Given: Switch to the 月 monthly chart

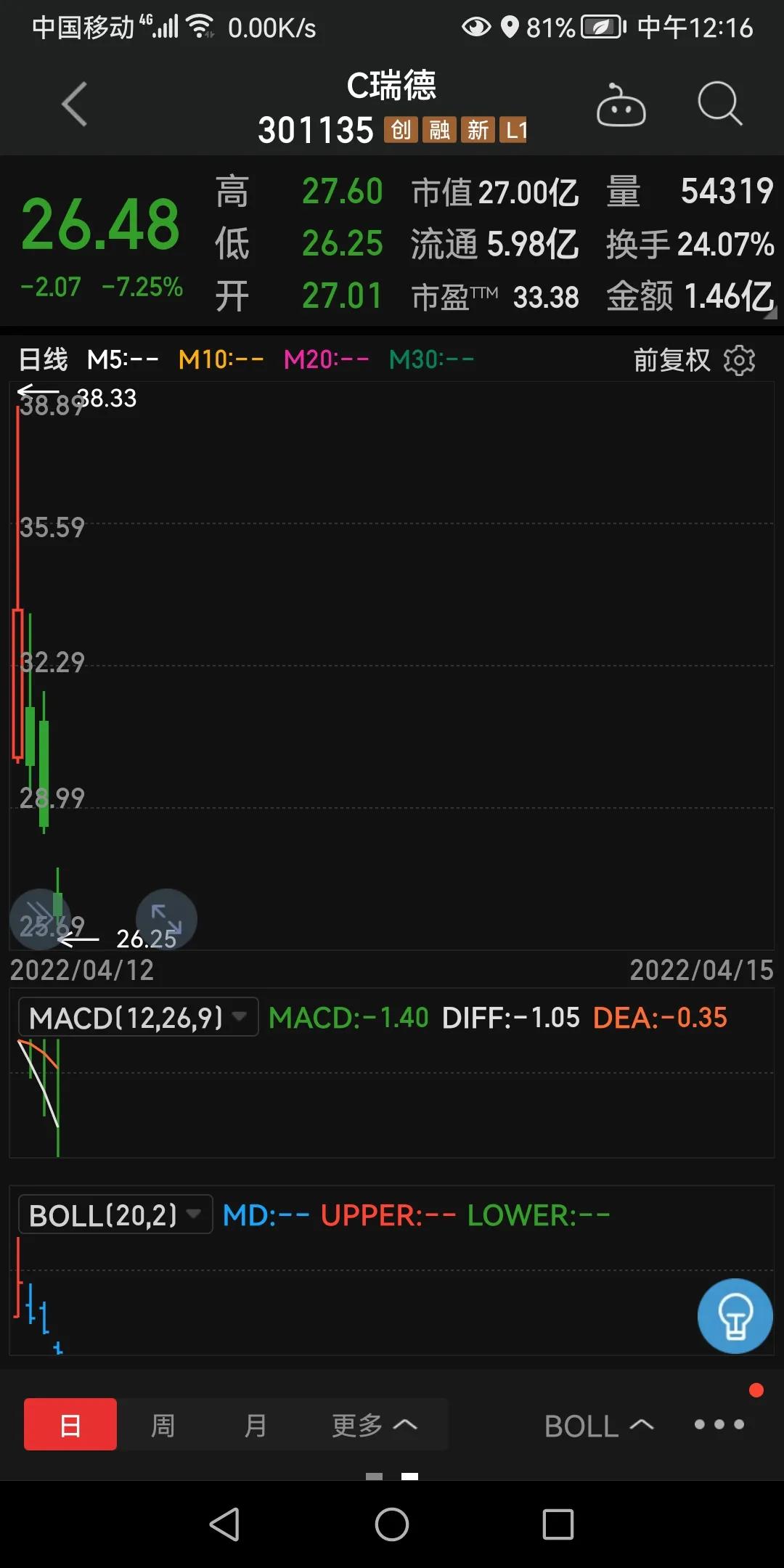Looking at the screenshot, I should point(255,1425).
